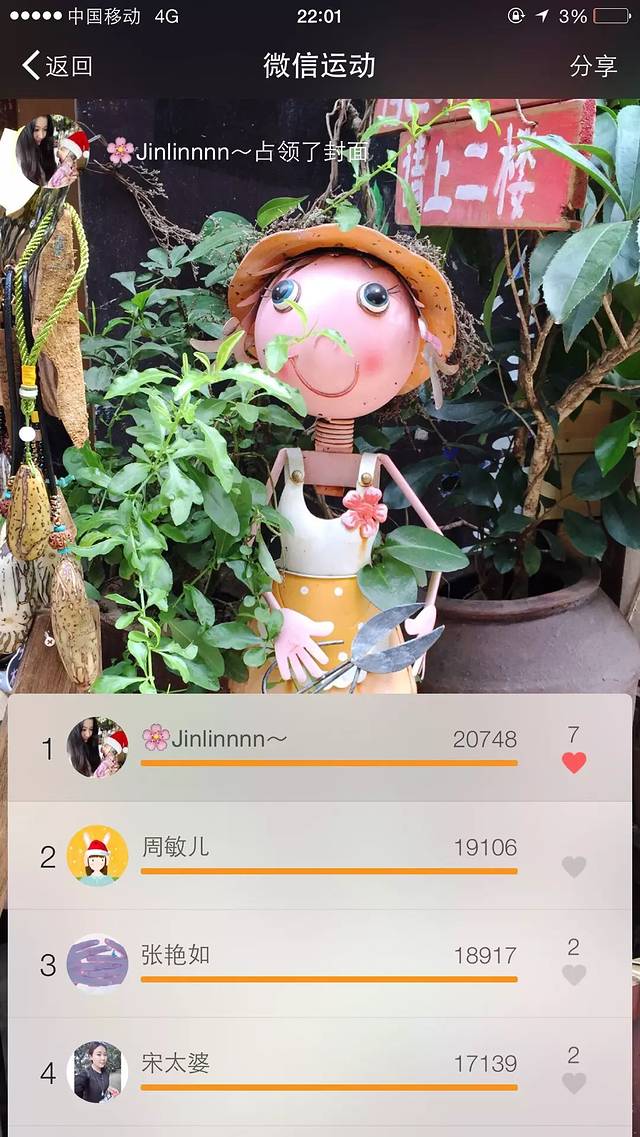Unlike Jinlinnnn～'s red heart

(574, 763)
